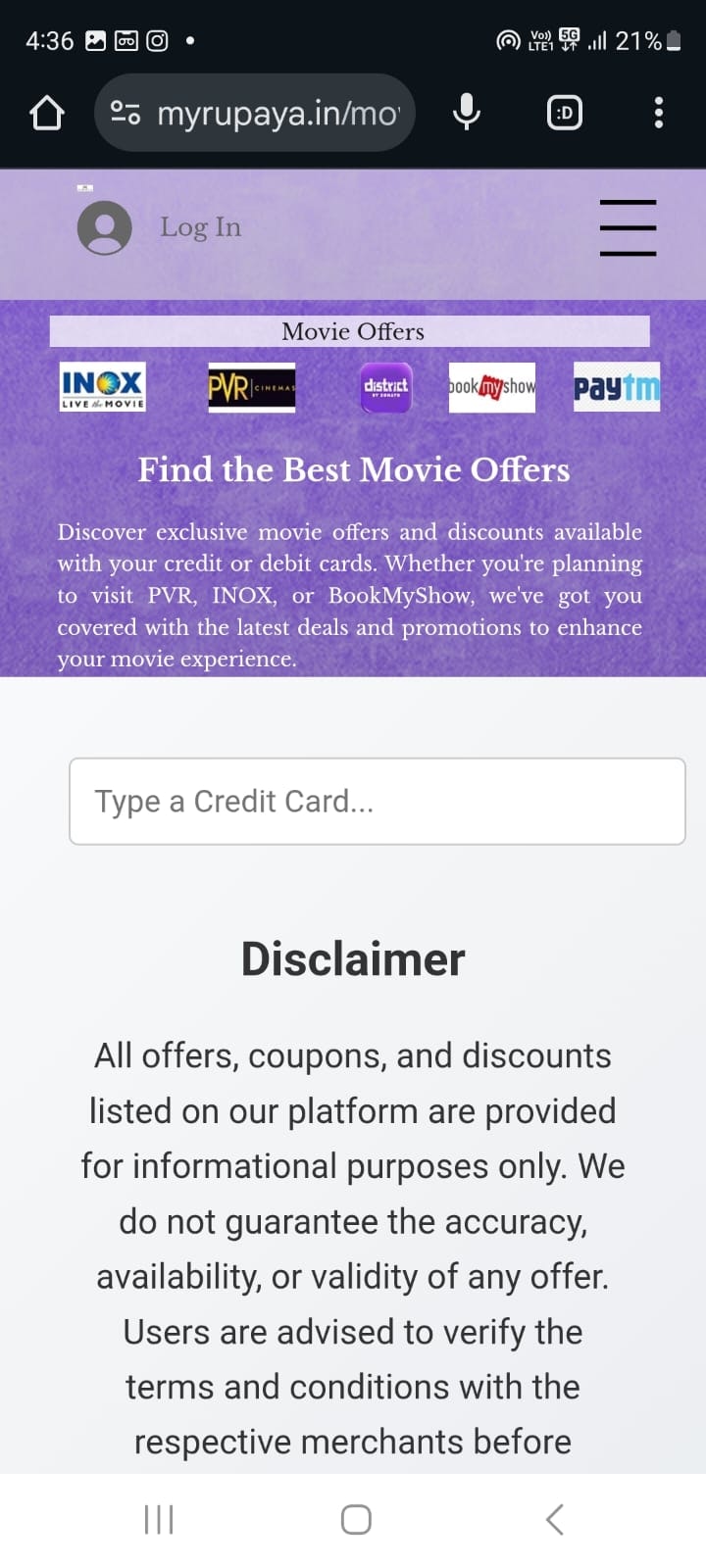Image resolution: width=706 pixels, height=1568 pixels.
Task: Open the hamburger navigation menu
Action: [628, 227]
